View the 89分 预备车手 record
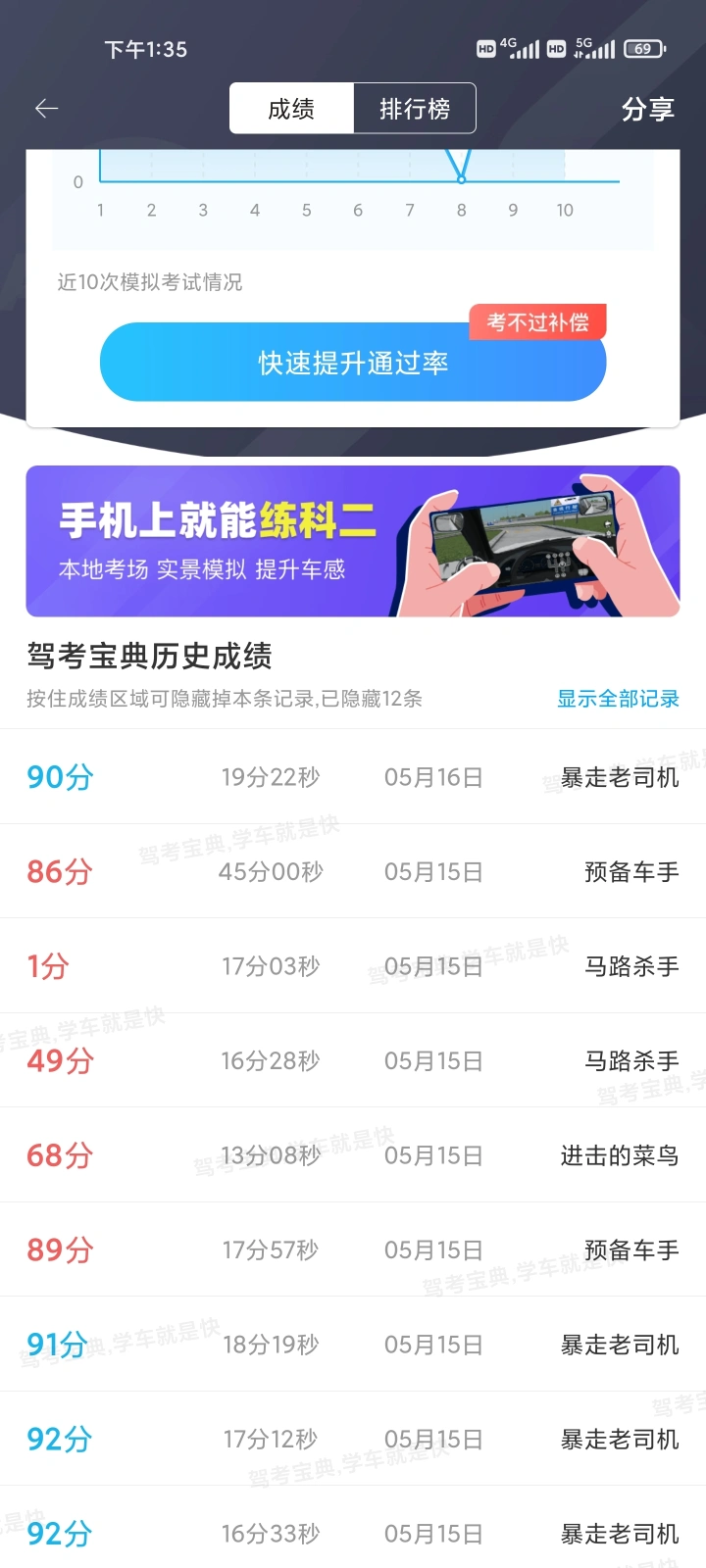 353,1249
